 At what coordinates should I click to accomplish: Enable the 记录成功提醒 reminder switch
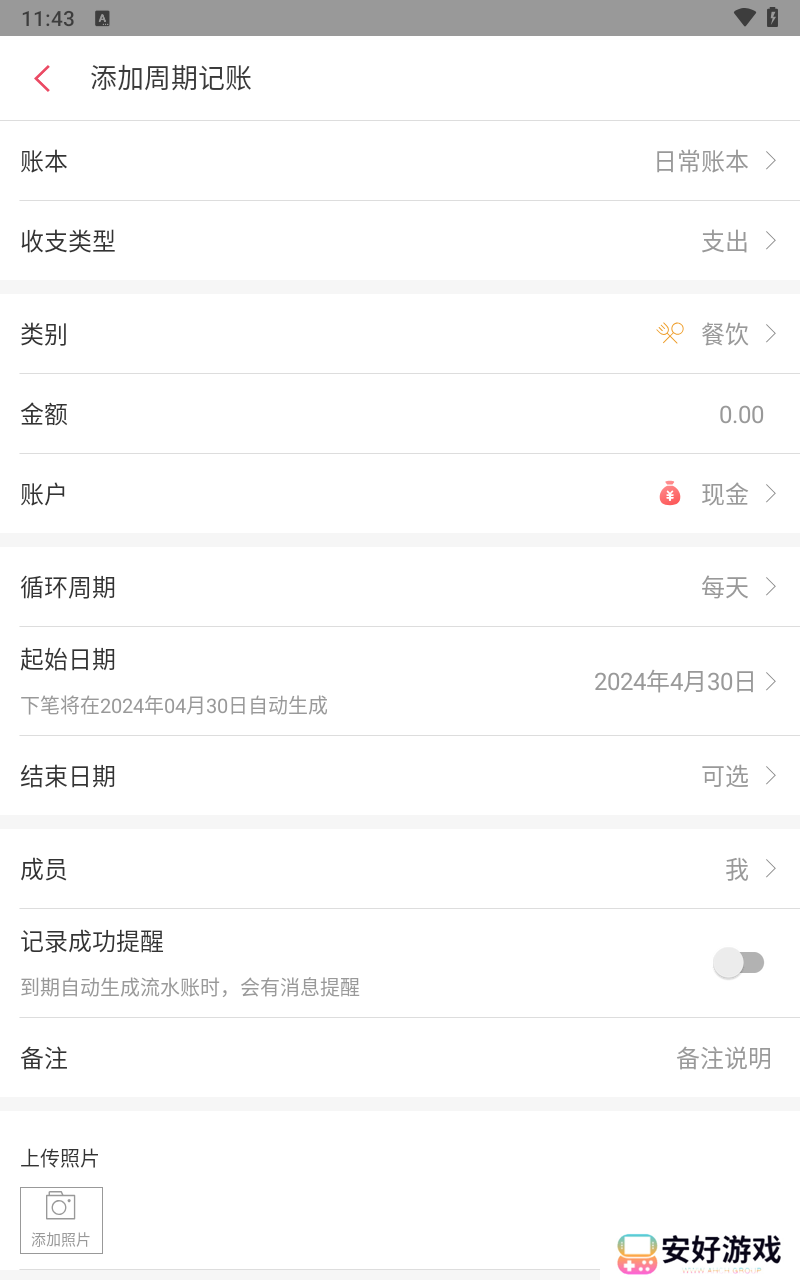(x=740, y=962)
